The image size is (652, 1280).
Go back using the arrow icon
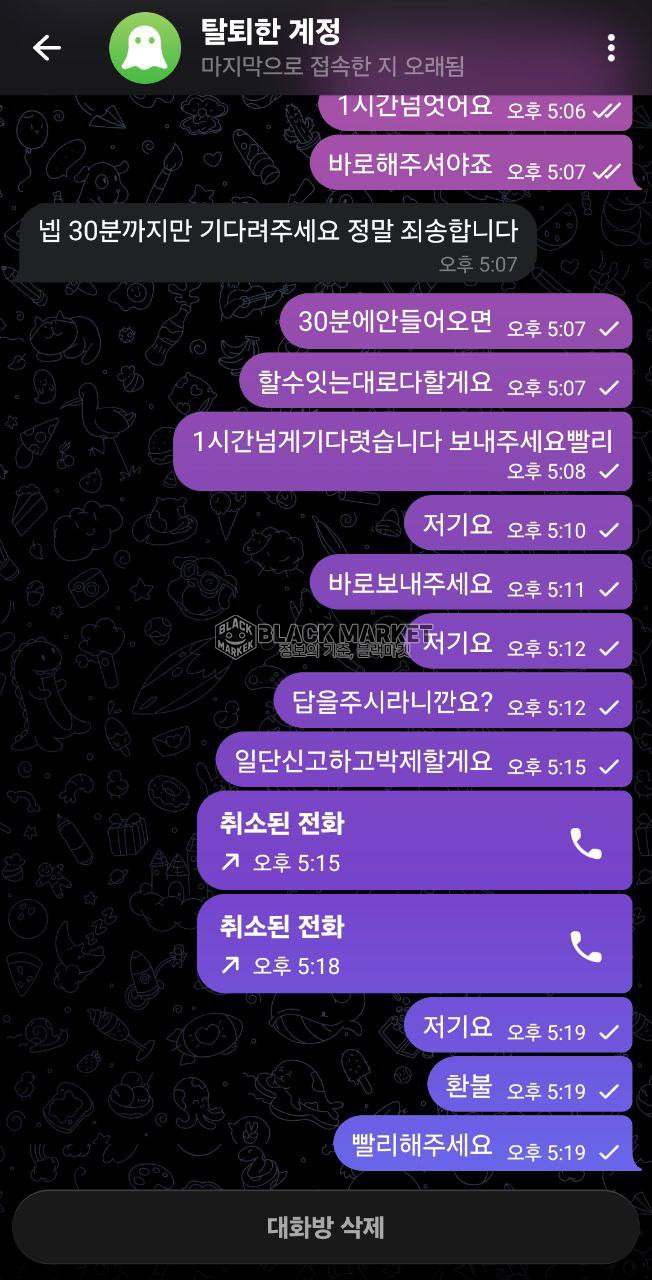tap(46, 47)
